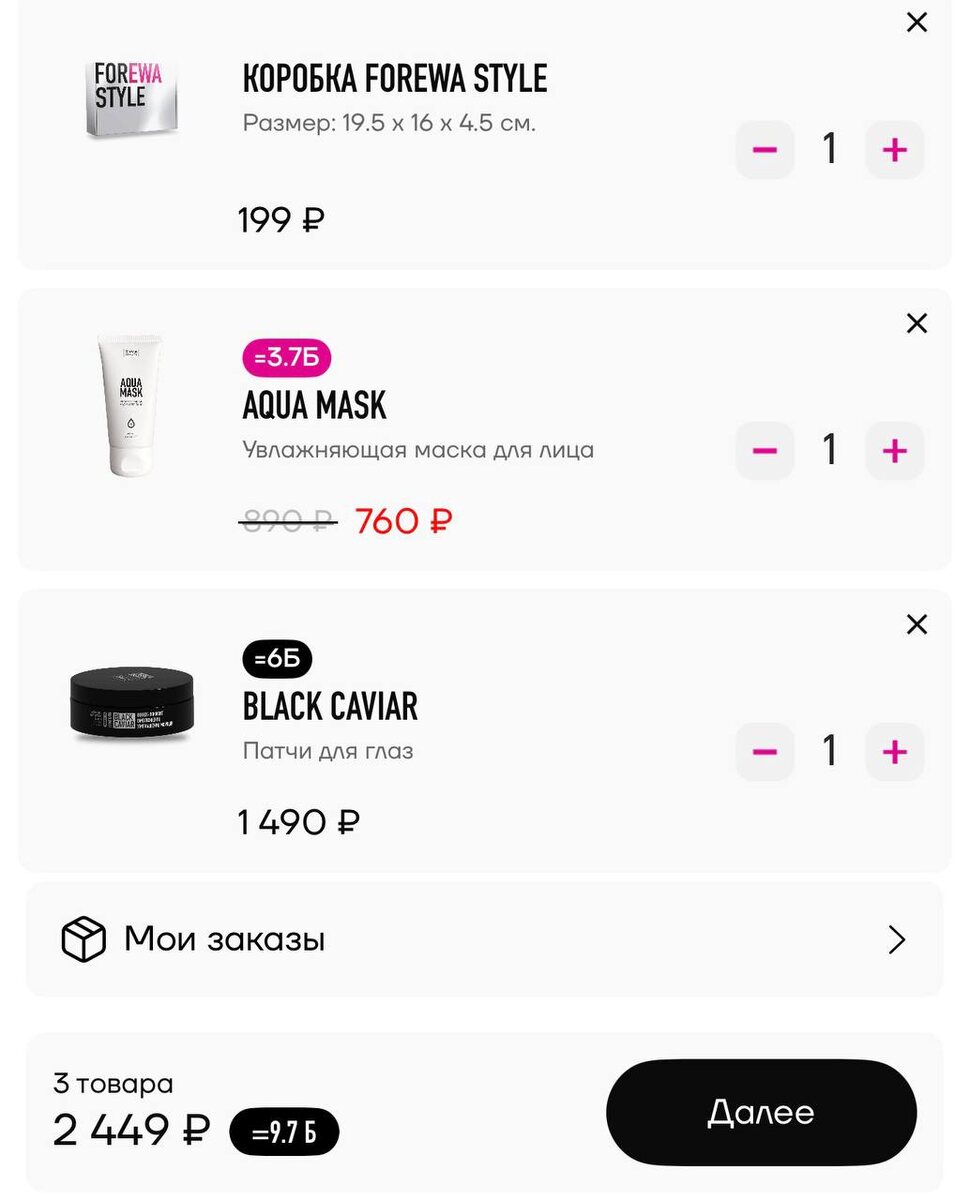Add one more Black Caviar
This screenshot has height=1200, width=970.
[x=894, y=752]
